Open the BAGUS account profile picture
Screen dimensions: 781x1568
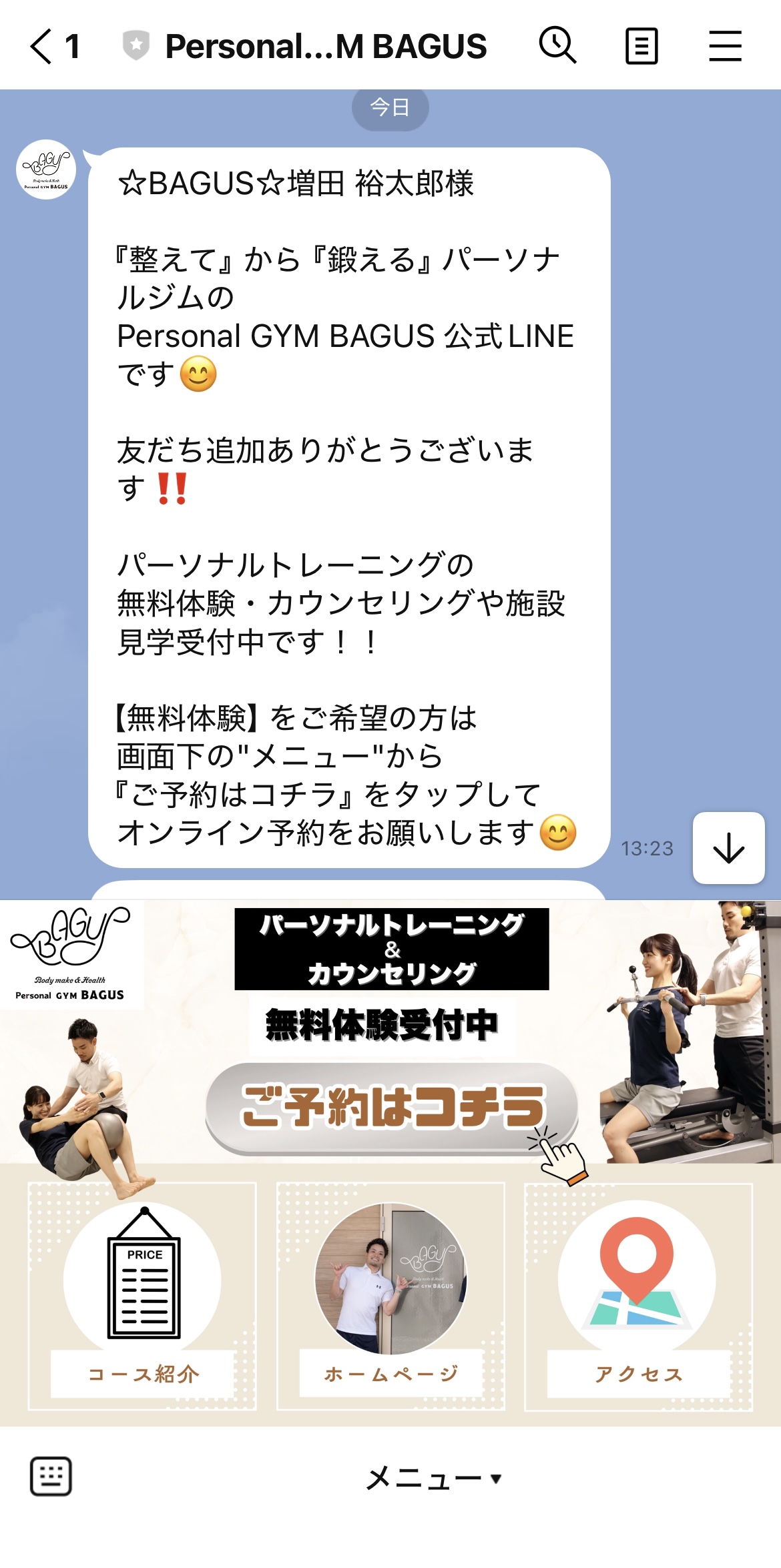46,169
